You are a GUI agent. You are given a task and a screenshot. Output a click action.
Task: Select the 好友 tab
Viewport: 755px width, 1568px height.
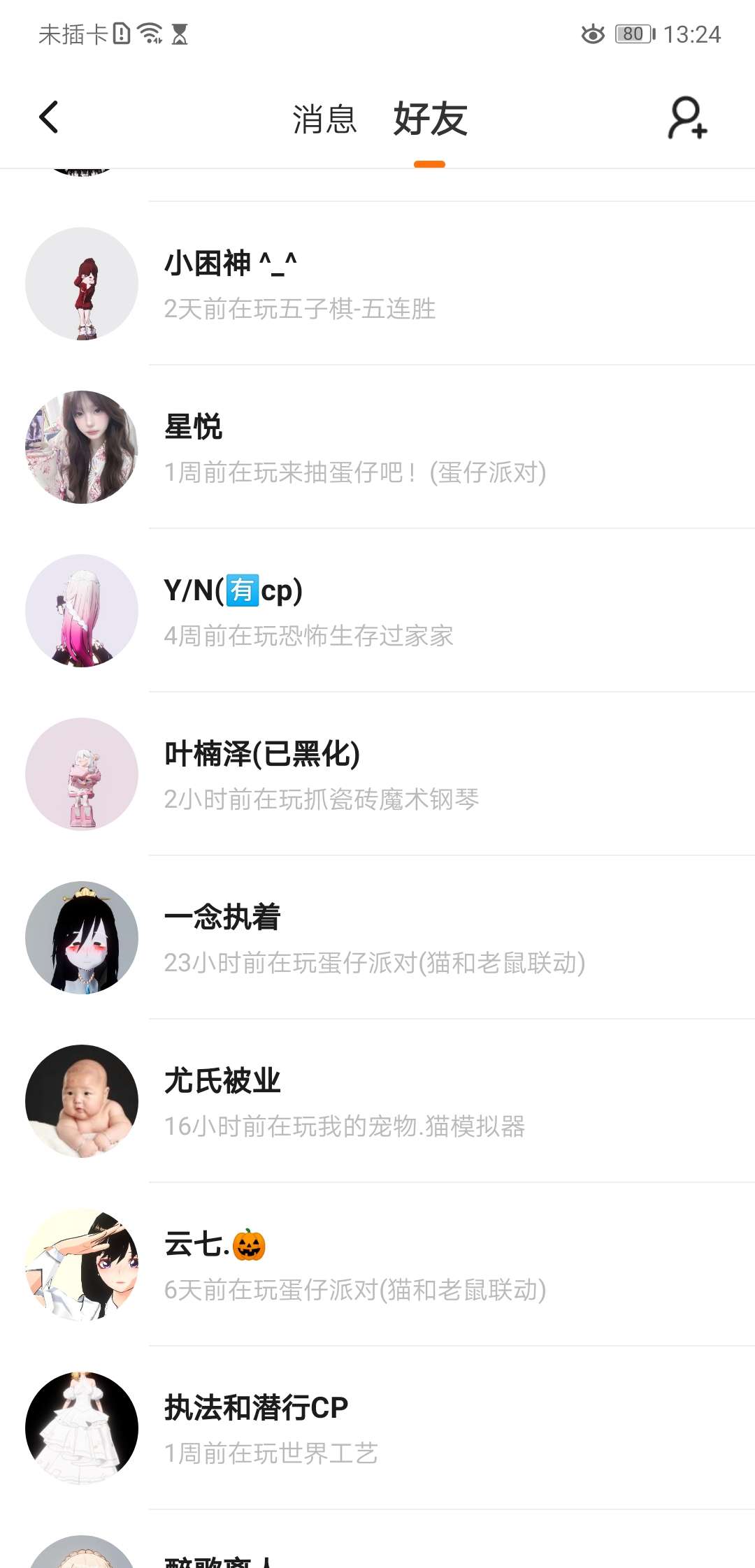tap(429, 119)
